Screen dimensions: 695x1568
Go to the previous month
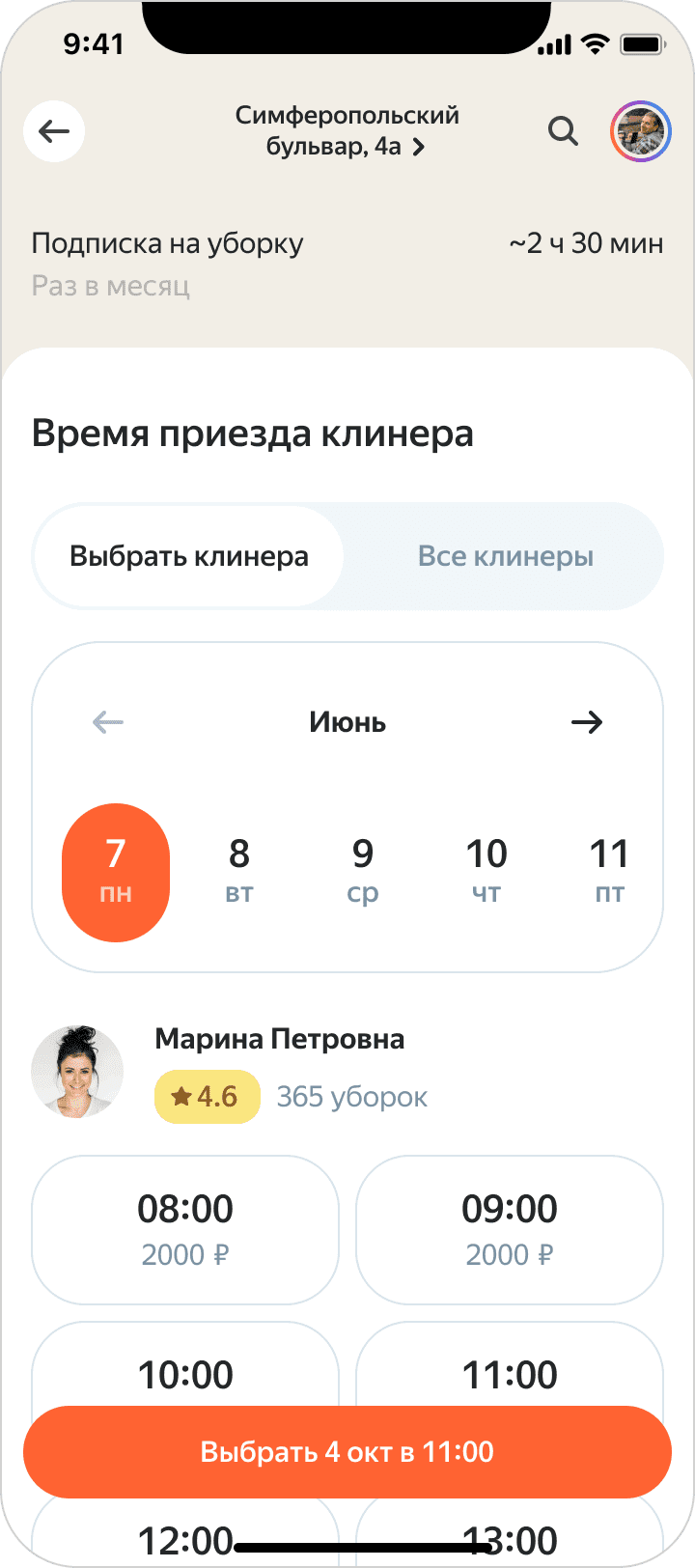(108, 722)
